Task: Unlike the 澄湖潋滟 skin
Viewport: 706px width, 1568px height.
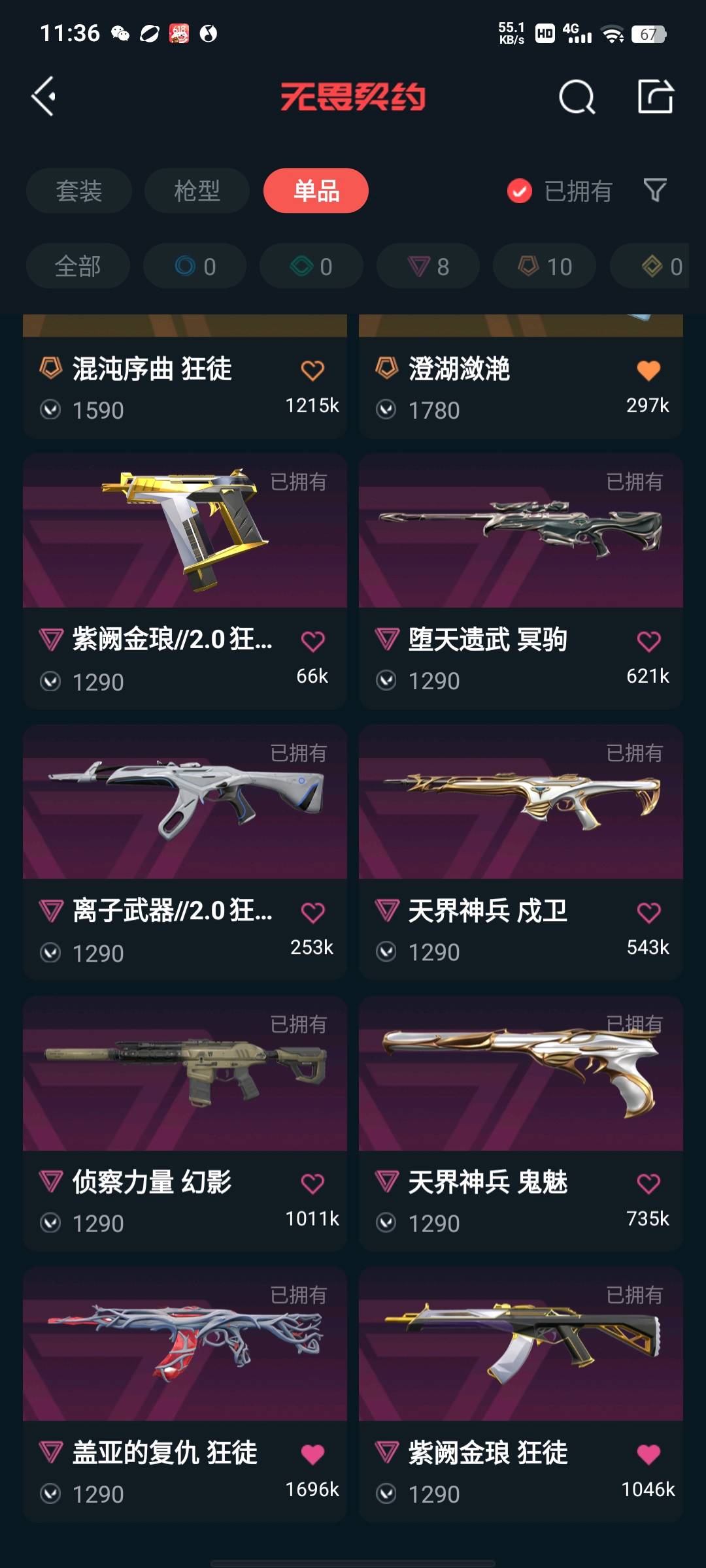Action: click(x=648, y=370)
